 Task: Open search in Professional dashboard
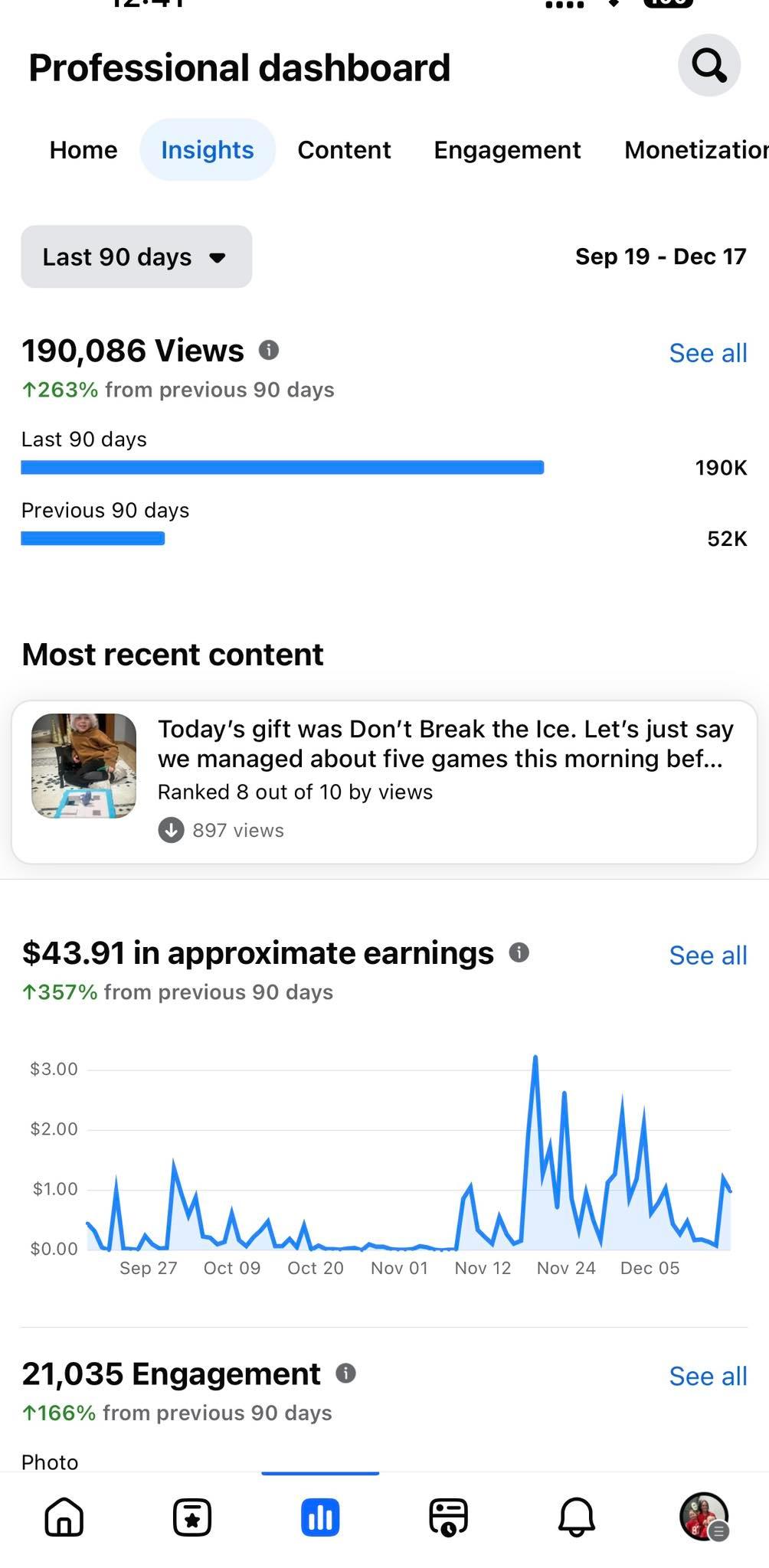coord(708,66)
